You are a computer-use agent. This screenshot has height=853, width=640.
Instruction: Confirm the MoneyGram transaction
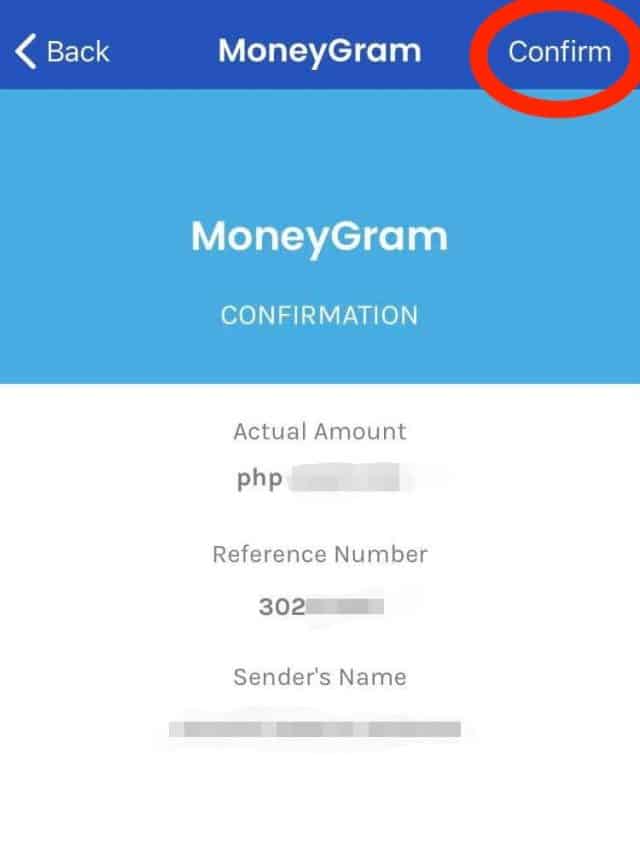(559, 51)
